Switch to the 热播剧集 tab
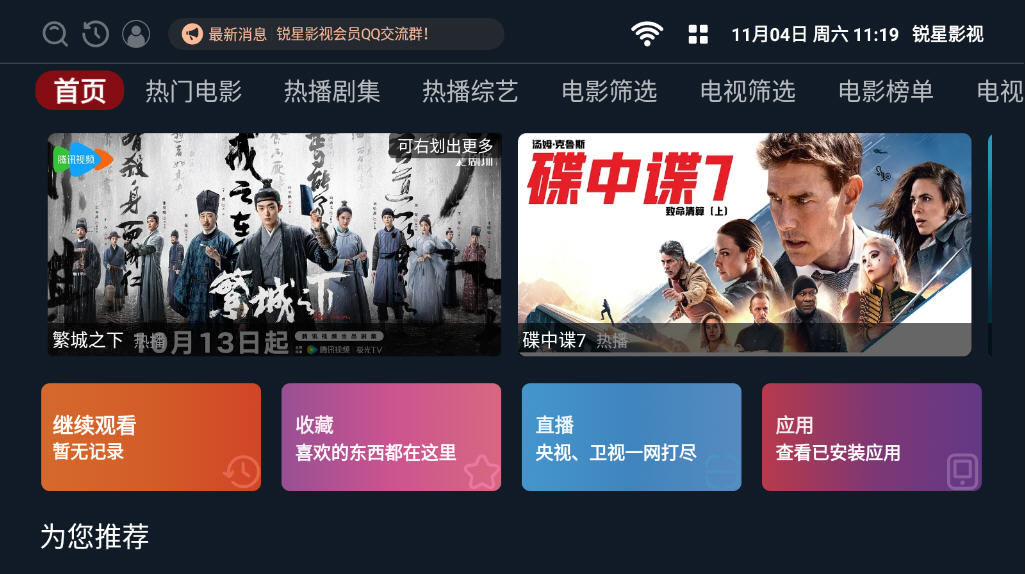The image size is (1025, 574). [x=332, y=92]
